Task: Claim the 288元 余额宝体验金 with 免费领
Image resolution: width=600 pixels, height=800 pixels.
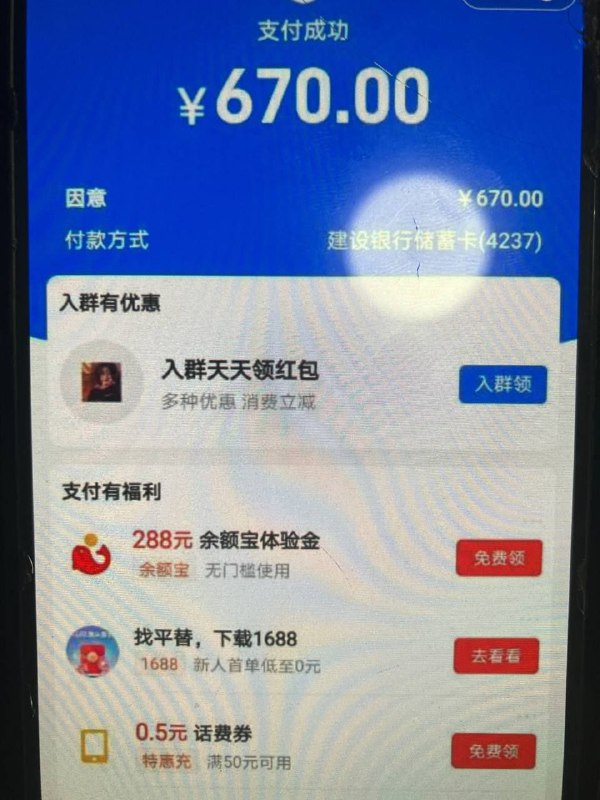Action: (497, 558)
